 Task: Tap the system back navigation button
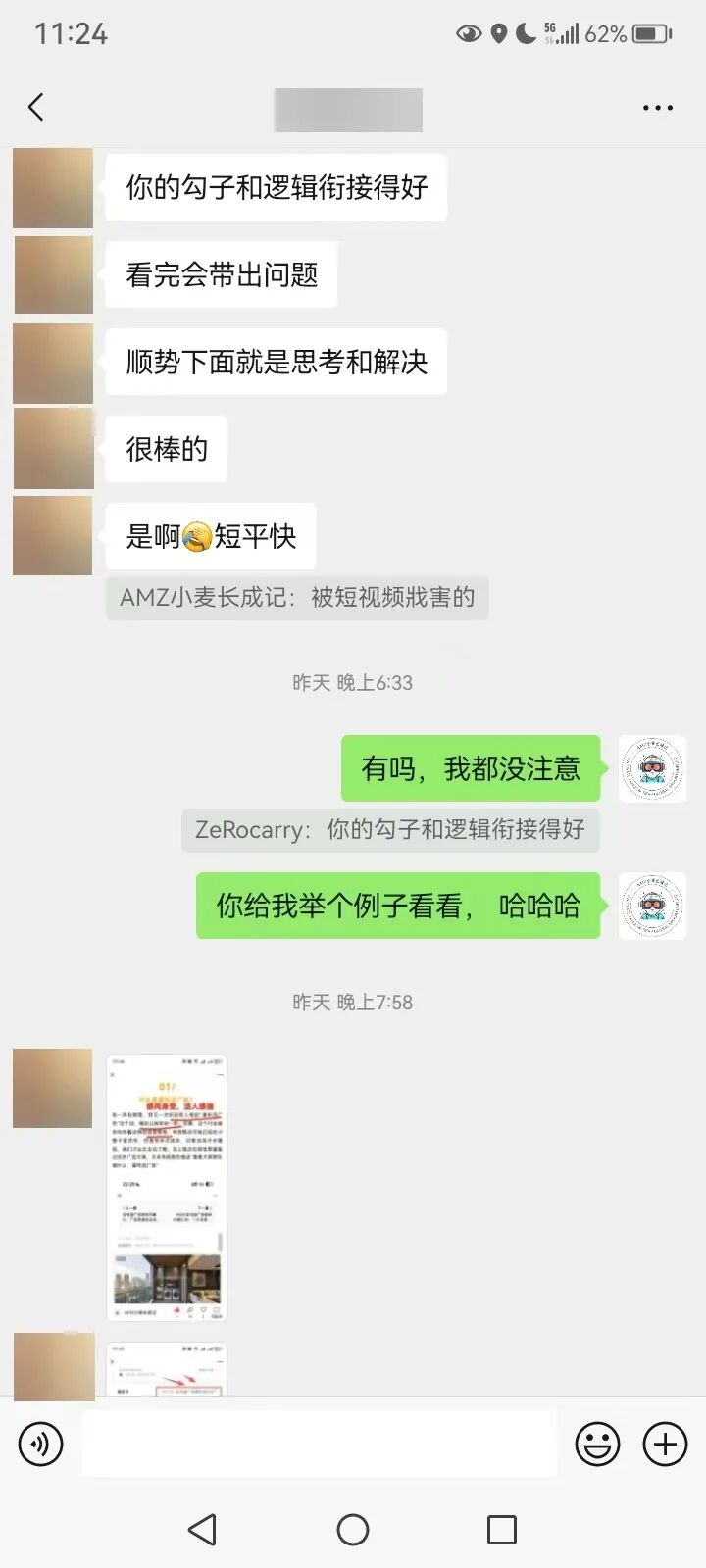click(202, 1530)
